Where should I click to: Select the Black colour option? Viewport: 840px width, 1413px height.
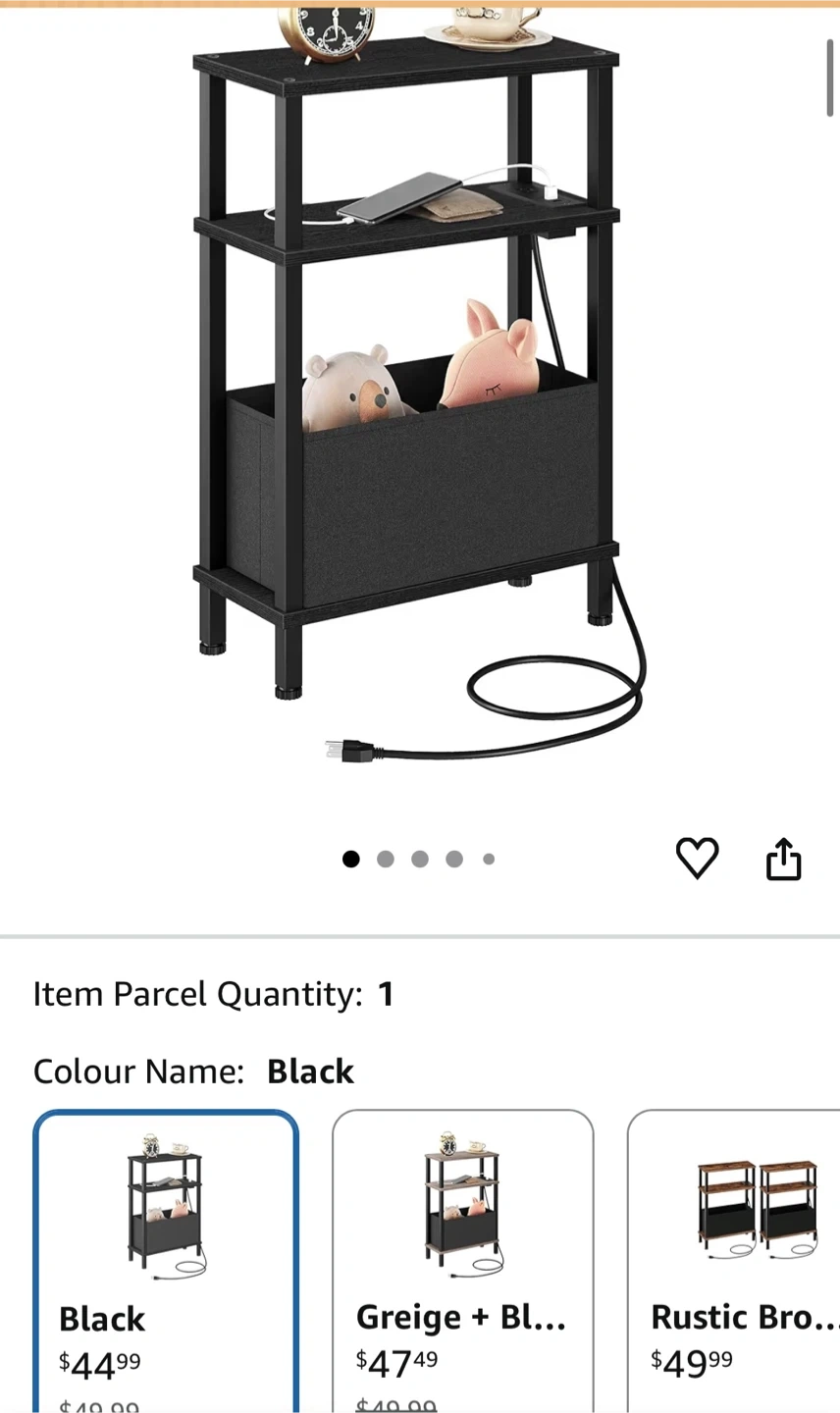pyautogui.click(x=166, y=1261)
